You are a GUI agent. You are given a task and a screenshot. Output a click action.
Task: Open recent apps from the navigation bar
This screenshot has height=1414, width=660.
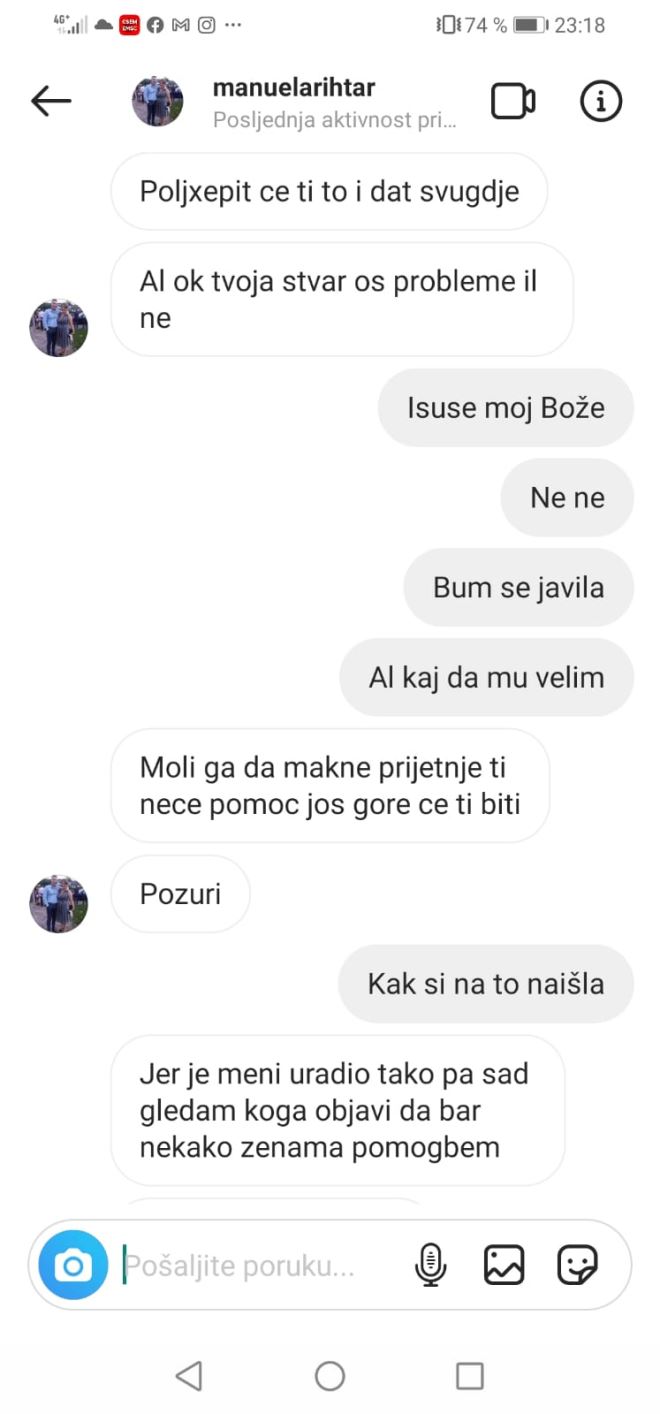click(470, 1377)
